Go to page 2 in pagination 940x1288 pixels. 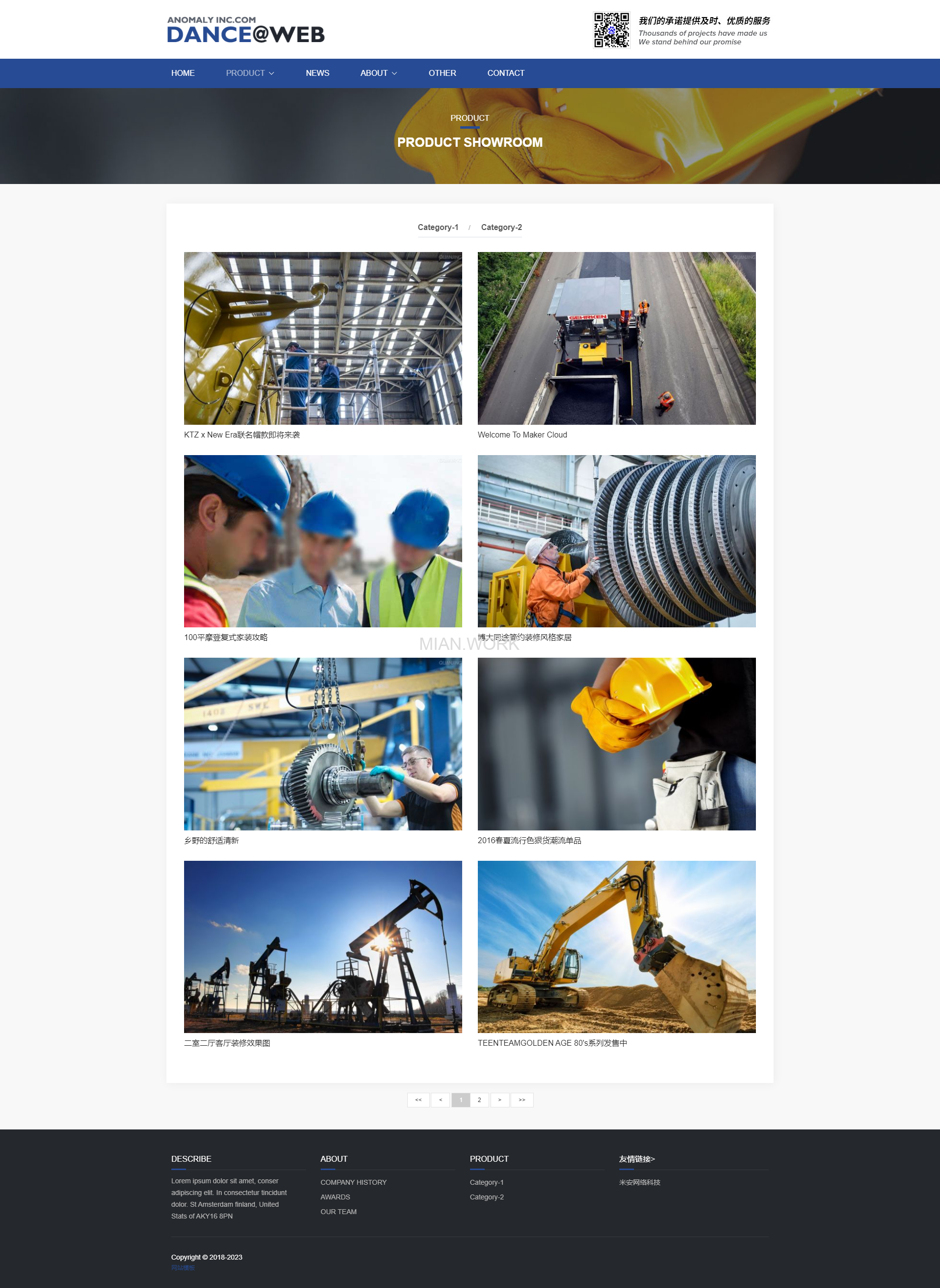click(479, 1100)
